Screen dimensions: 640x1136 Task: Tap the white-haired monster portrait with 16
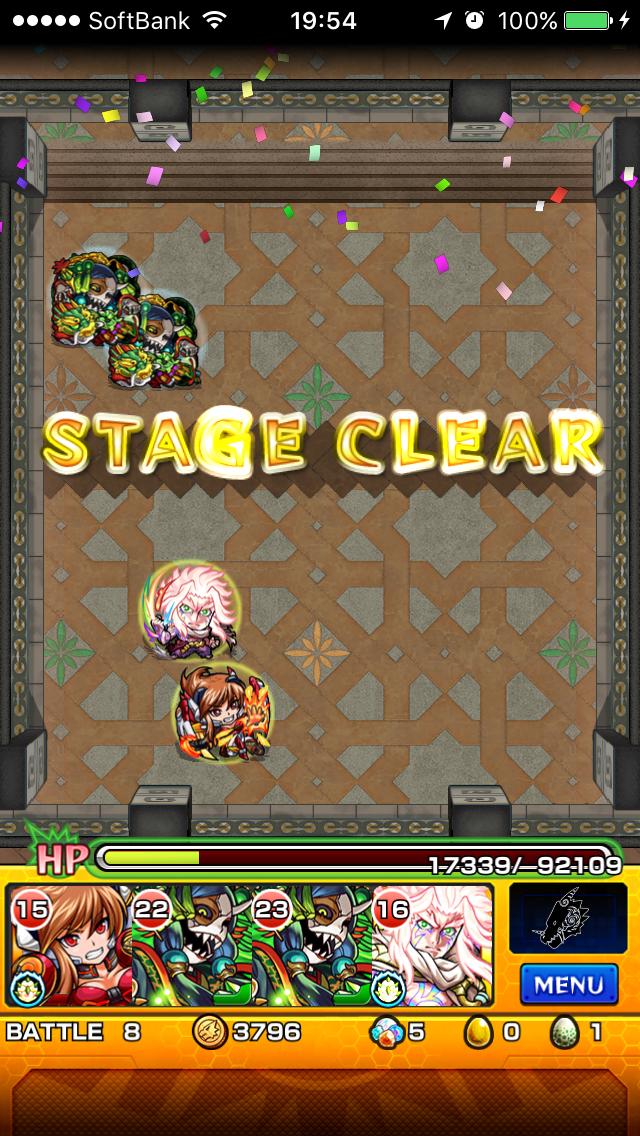point(432,947)
